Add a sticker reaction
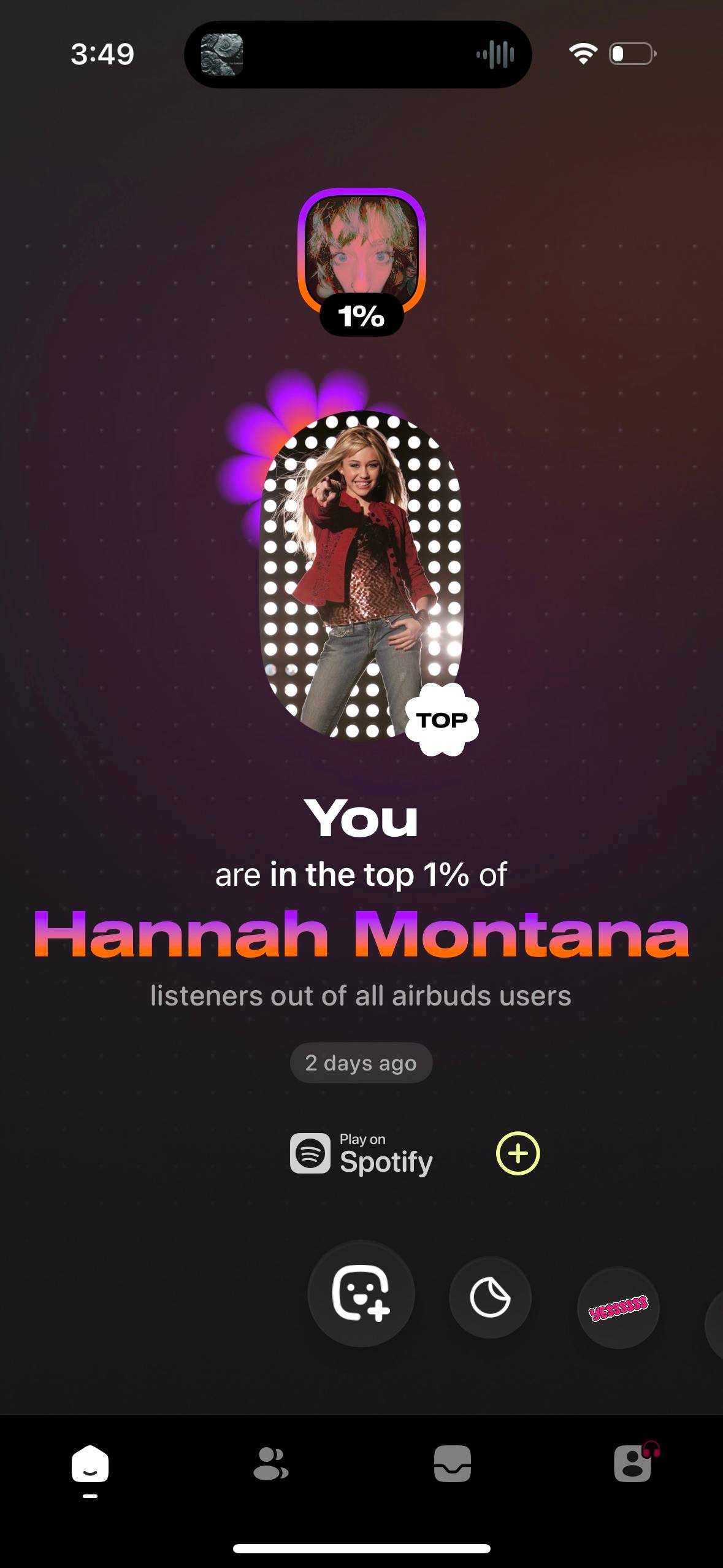Screen dimensions: 723x1568 tap(361, 1293)
